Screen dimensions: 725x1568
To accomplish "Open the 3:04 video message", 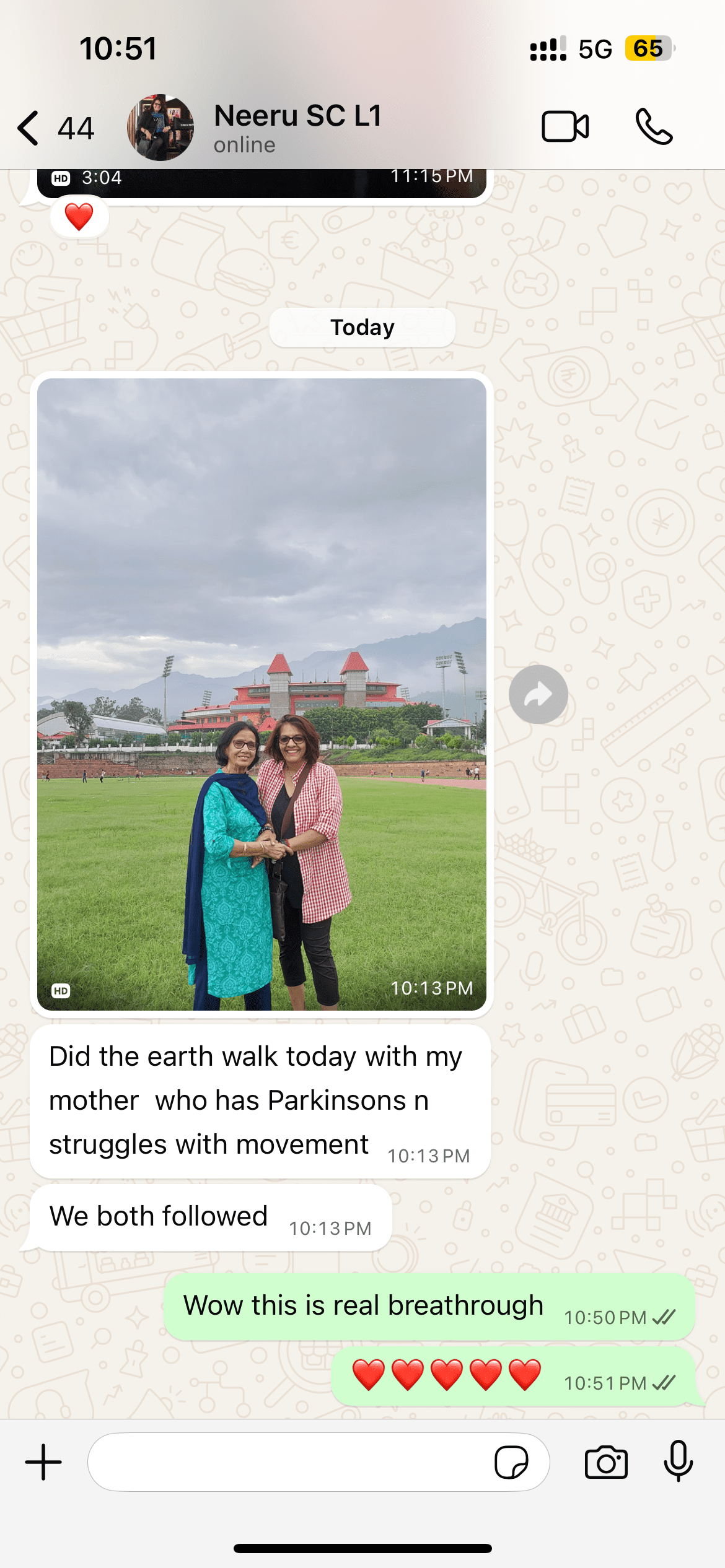I will (260, 183).
